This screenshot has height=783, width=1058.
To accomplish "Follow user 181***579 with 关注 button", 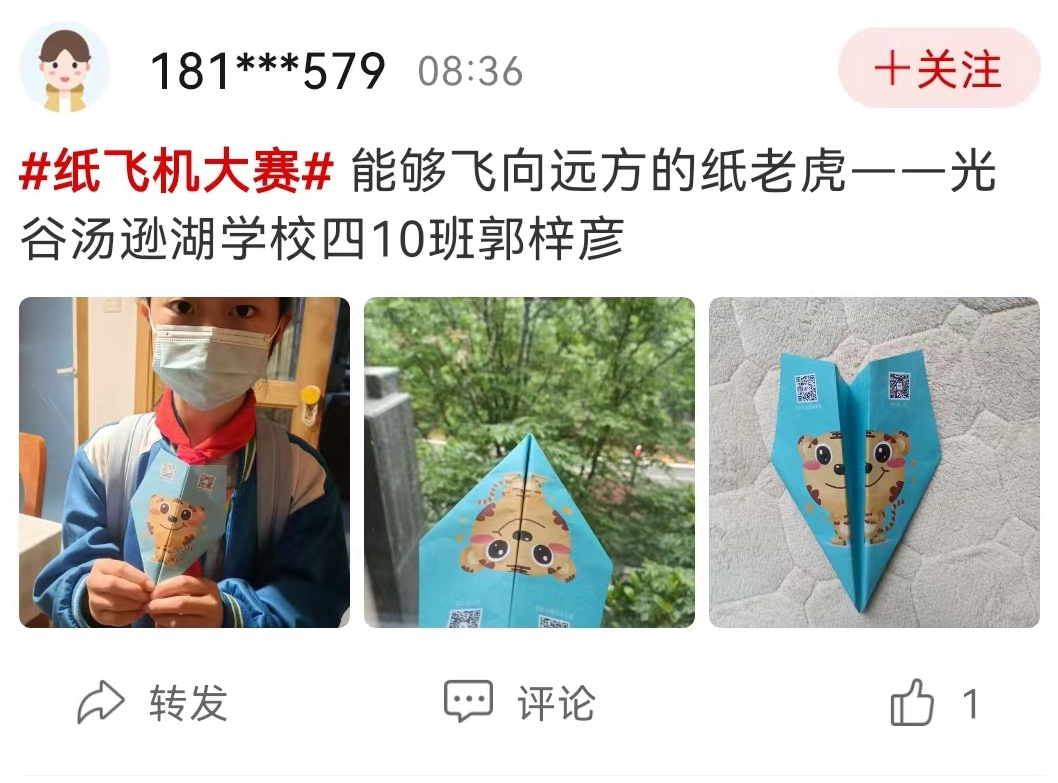I will coord(938,69).
